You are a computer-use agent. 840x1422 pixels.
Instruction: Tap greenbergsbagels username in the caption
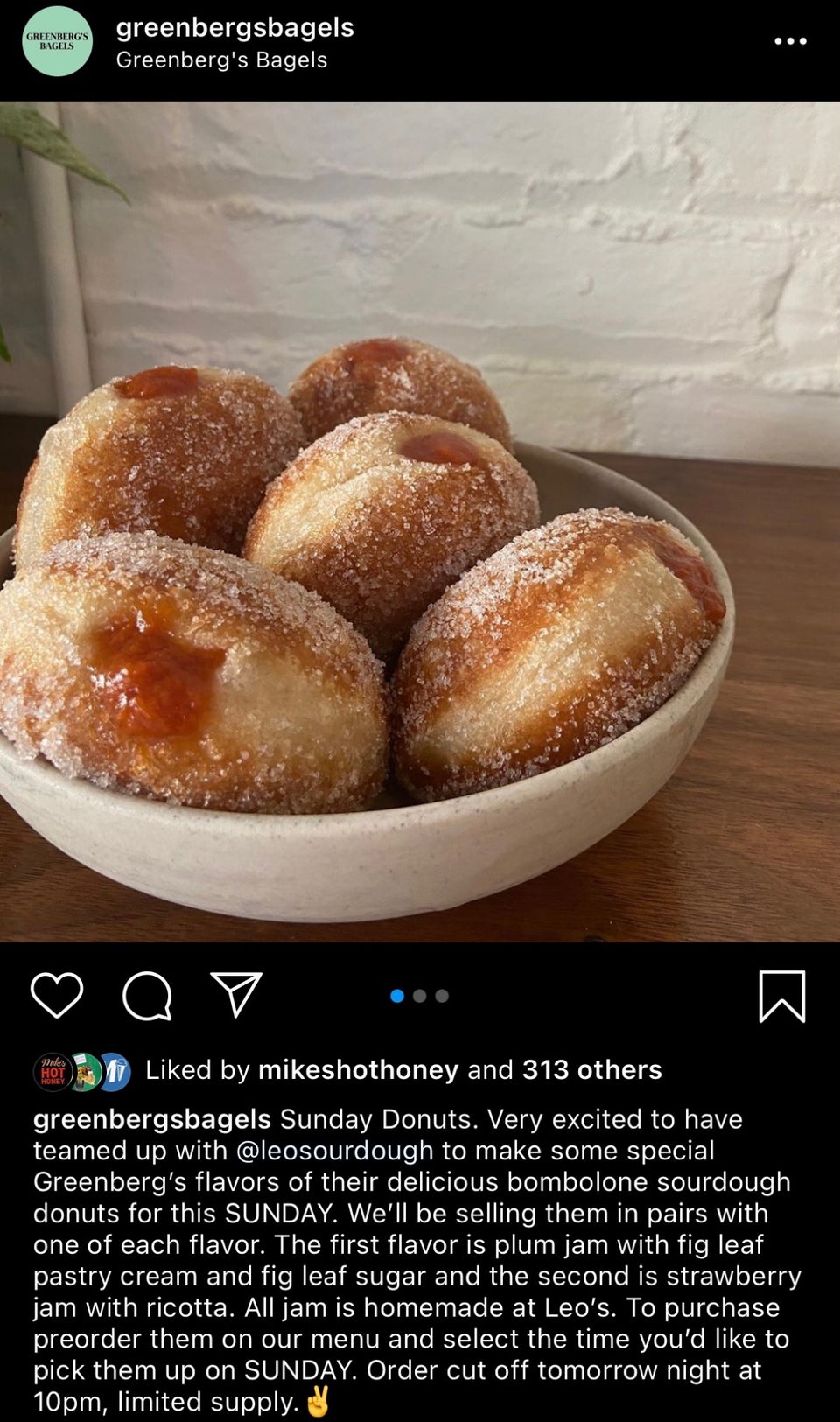pos(152,1119)
